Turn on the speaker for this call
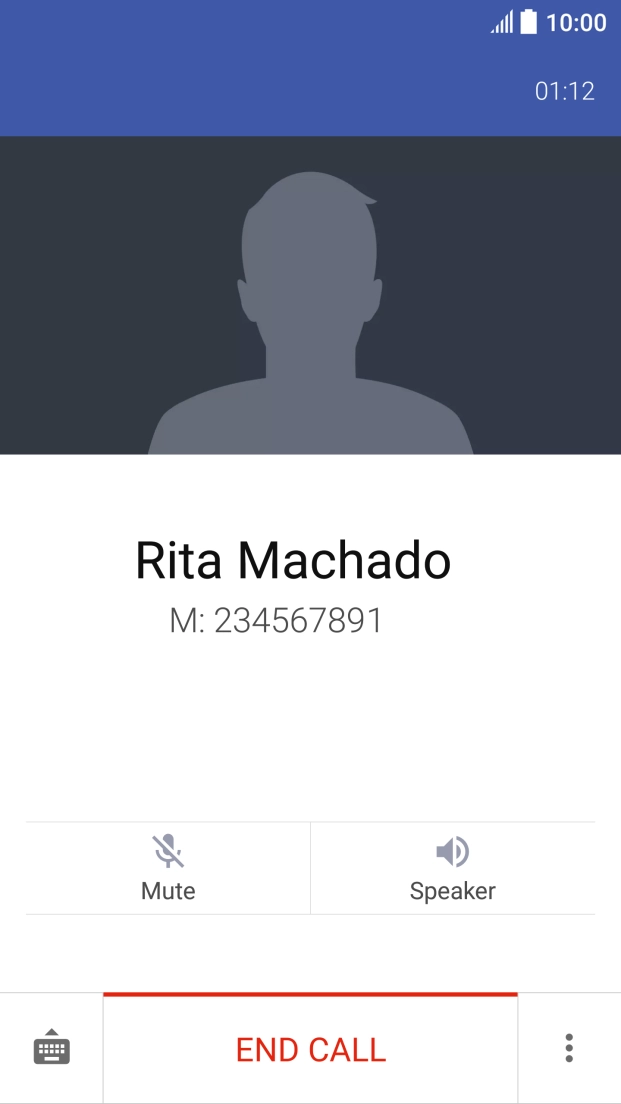The height and width of the screenshot is (1104, 621). click(452, 868)
